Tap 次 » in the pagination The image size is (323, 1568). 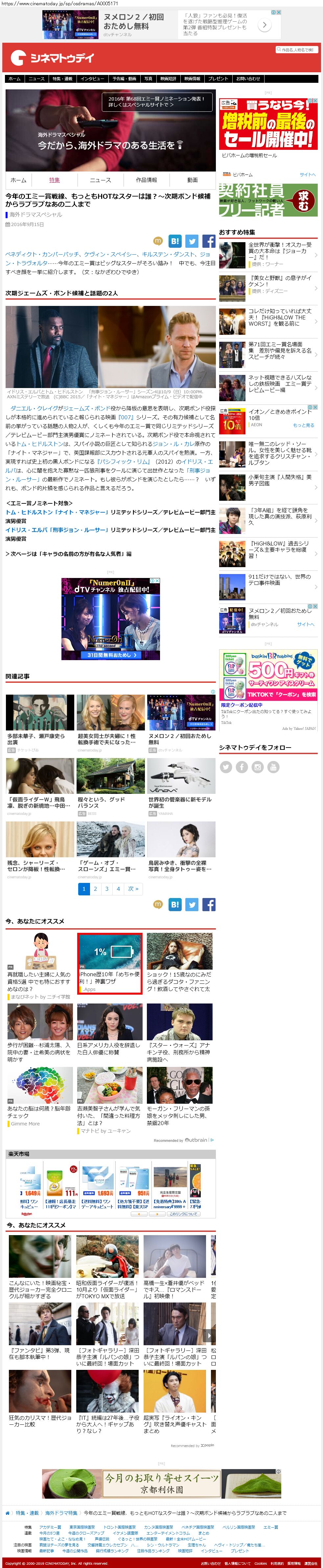(133, 889)
